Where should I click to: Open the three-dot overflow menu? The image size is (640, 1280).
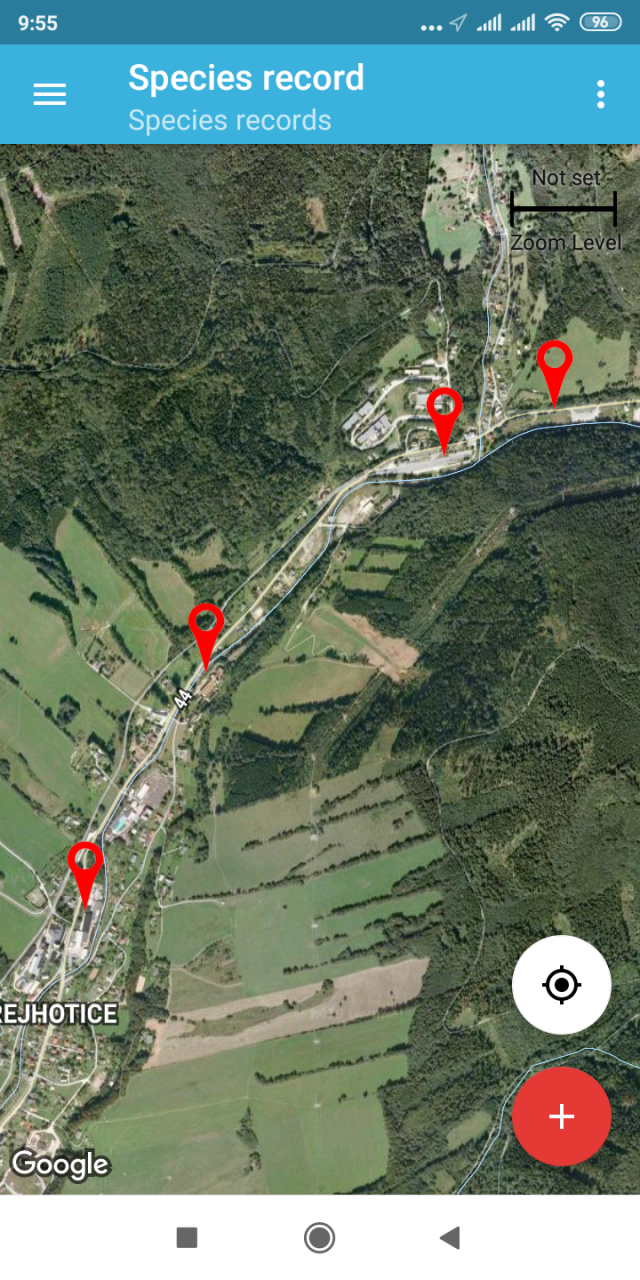600,94
